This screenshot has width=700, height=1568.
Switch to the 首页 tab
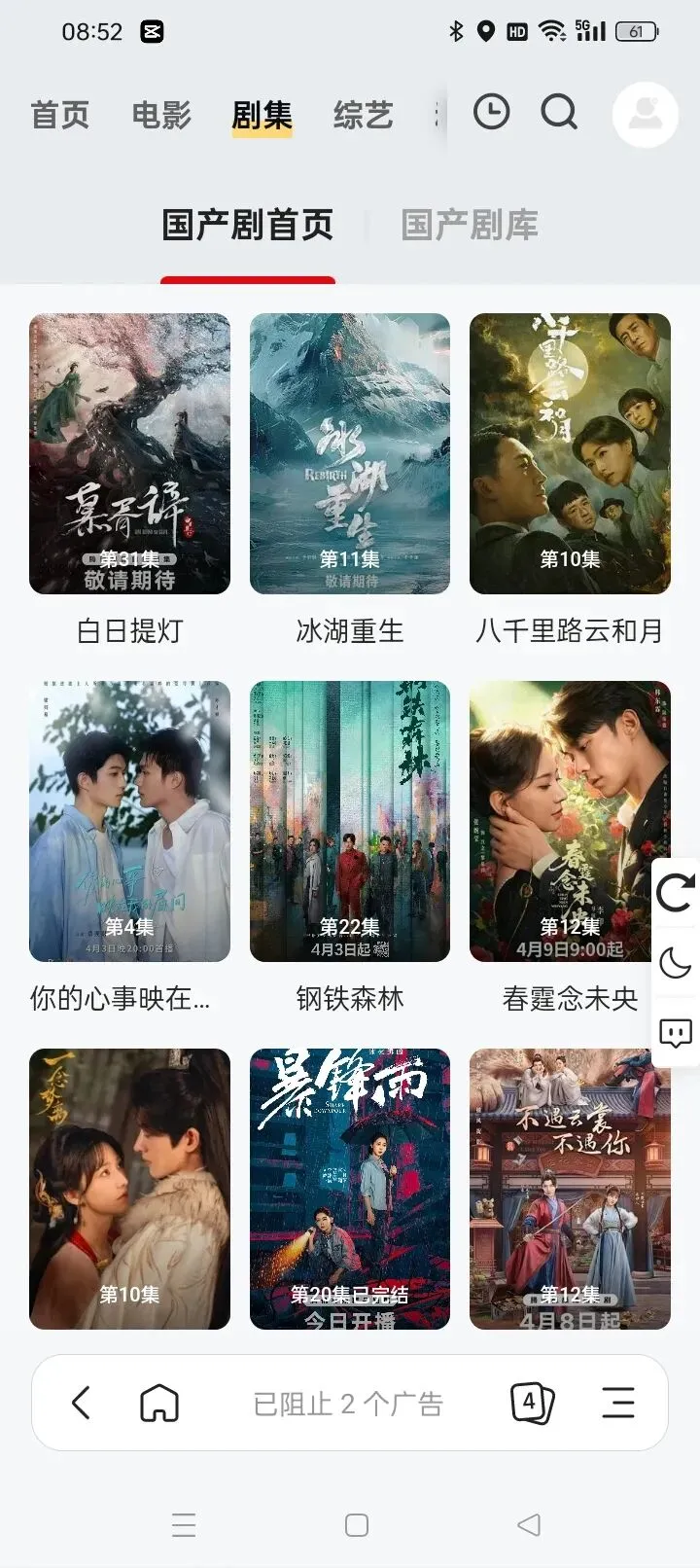coord(60,115)
